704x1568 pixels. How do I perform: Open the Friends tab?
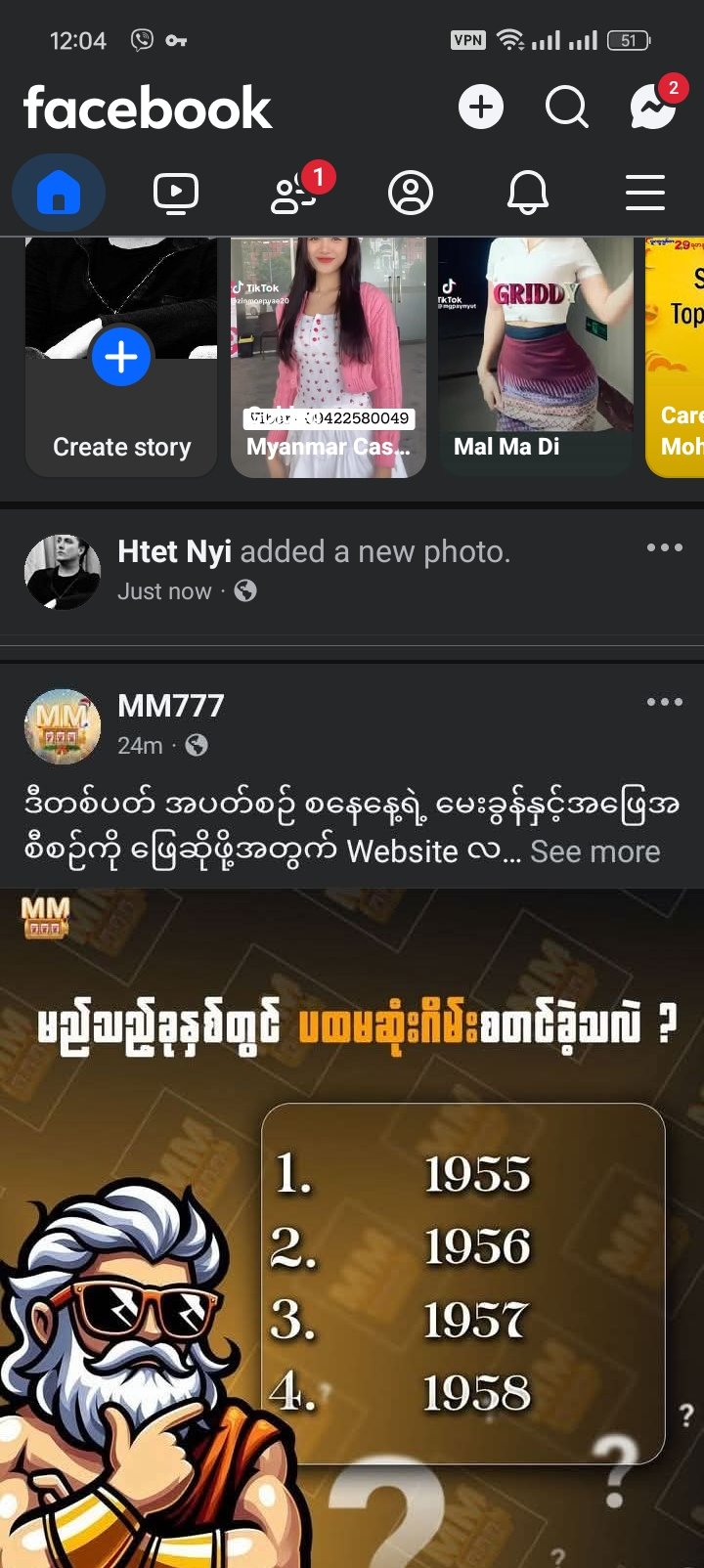pos(293,193)
